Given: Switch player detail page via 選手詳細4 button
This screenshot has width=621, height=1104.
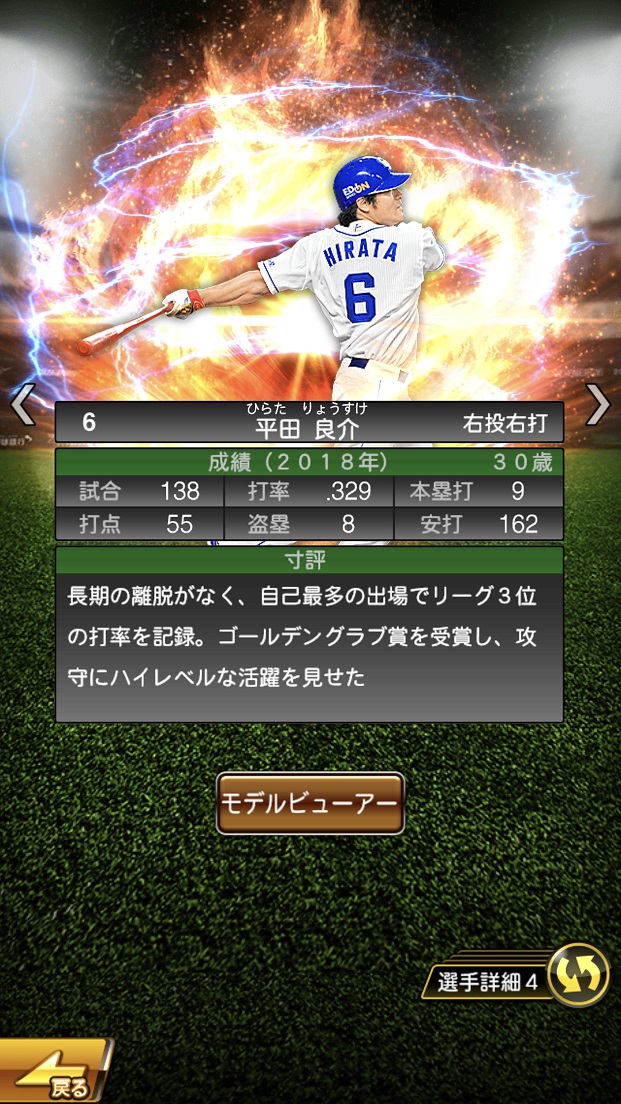Looking at the screenshot, I should pyautogui.click(x=579, y=974).
